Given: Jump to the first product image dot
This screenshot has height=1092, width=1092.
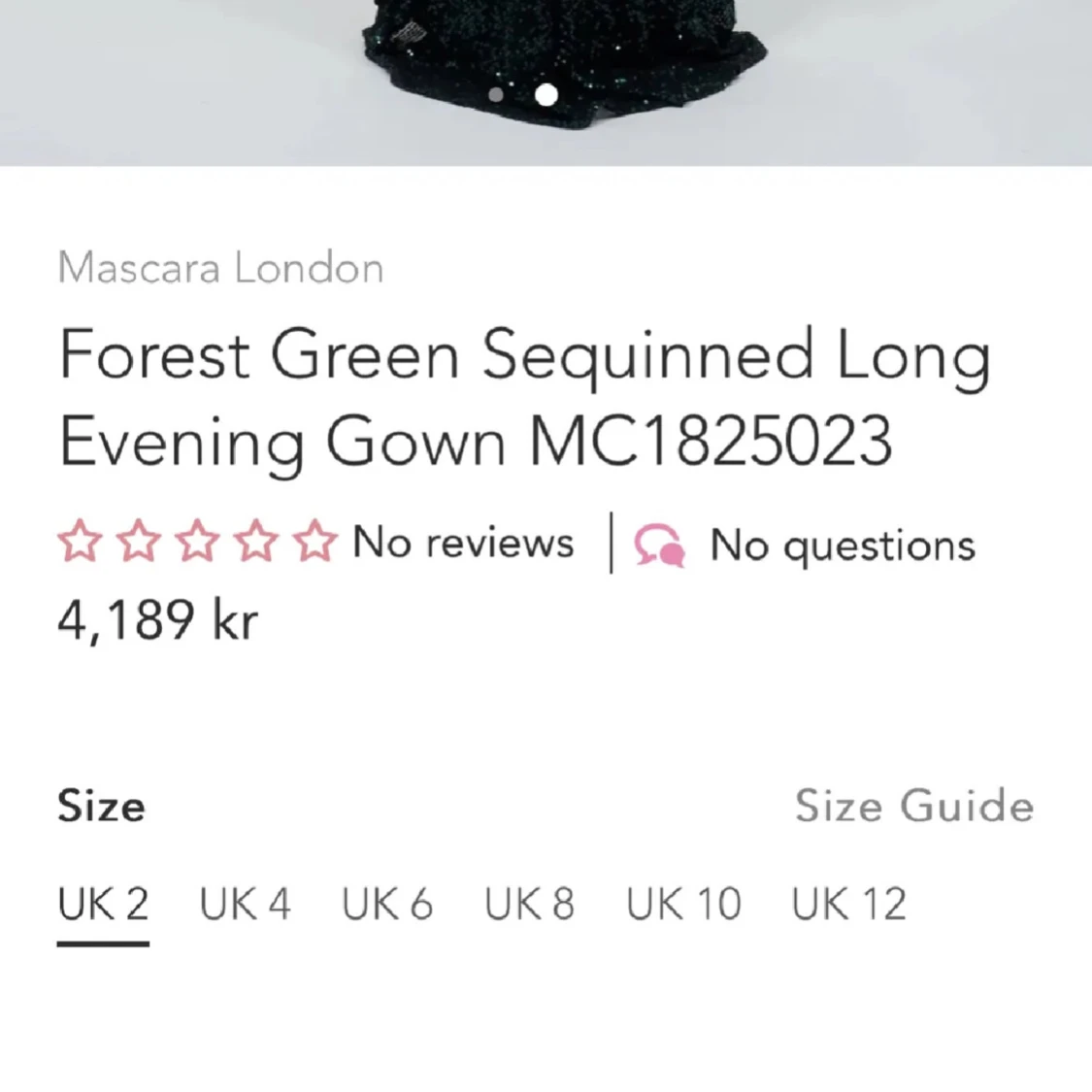Looking at the screenshot, I should click(x=496, y=95).
